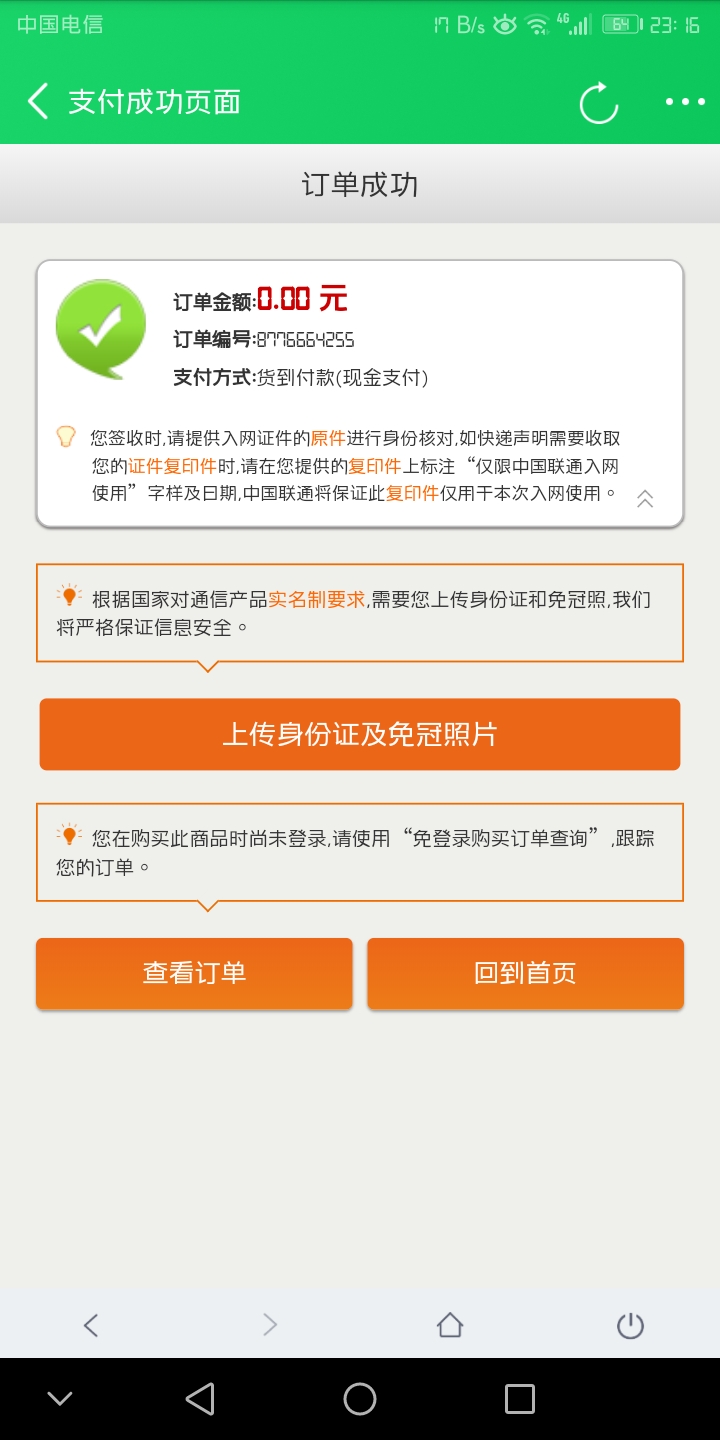Open the three-dot overflow menu

tap(685, 102)
